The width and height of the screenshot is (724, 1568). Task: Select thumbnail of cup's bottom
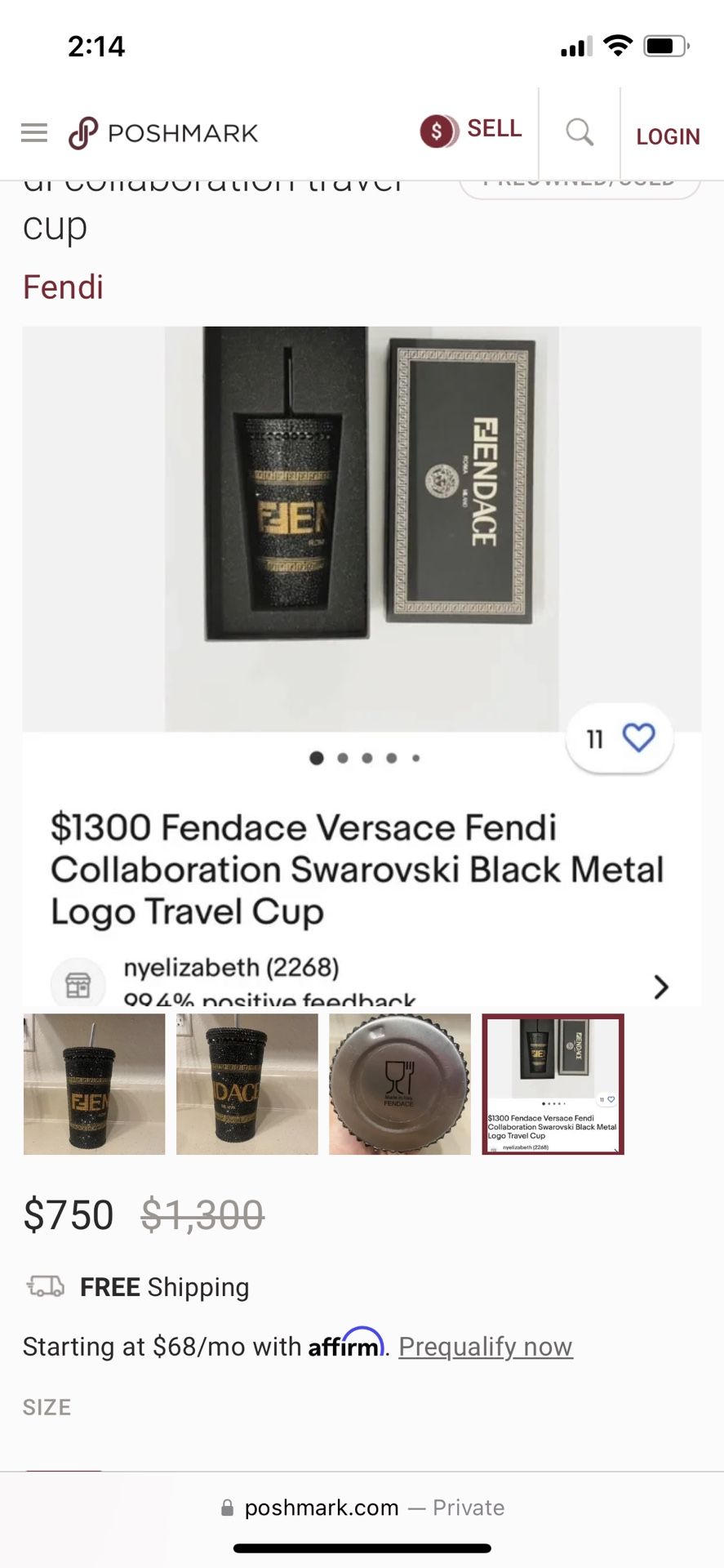[399, 1084]
